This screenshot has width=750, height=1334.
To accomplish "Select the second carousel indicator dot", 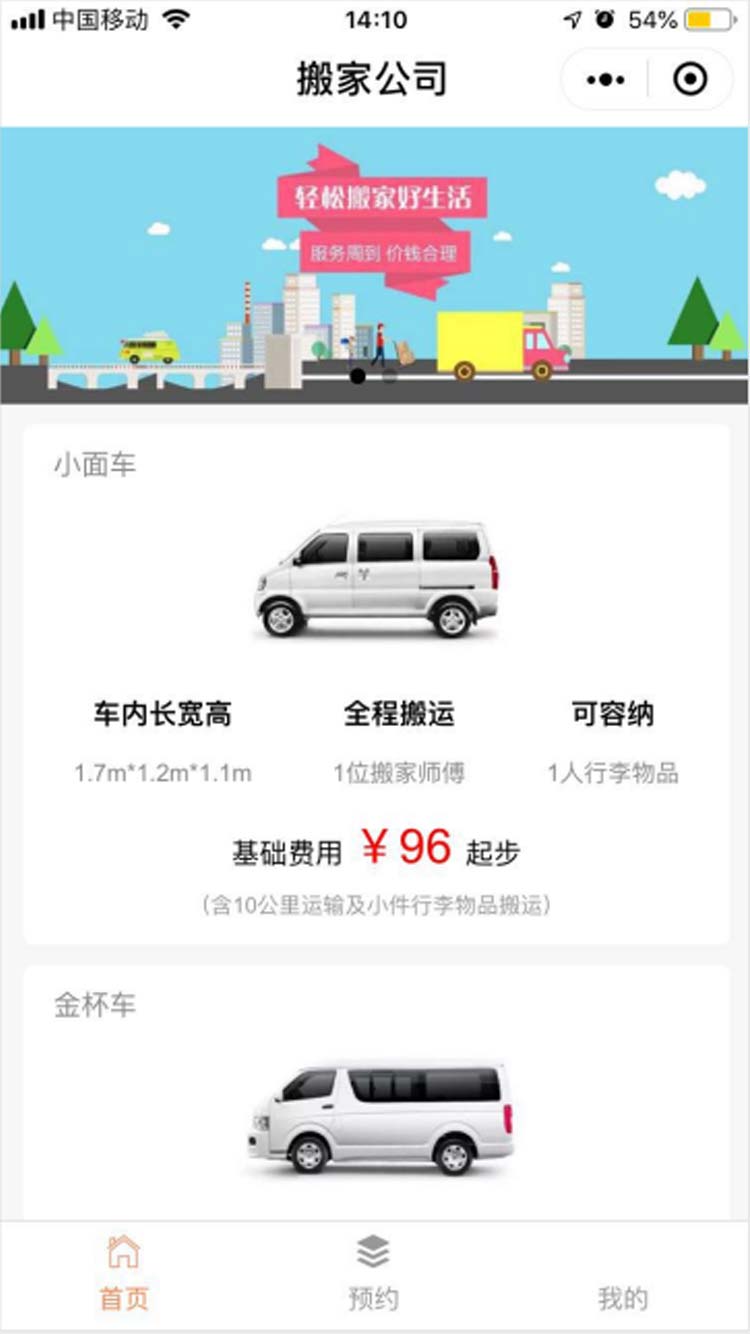I will 388,378.
